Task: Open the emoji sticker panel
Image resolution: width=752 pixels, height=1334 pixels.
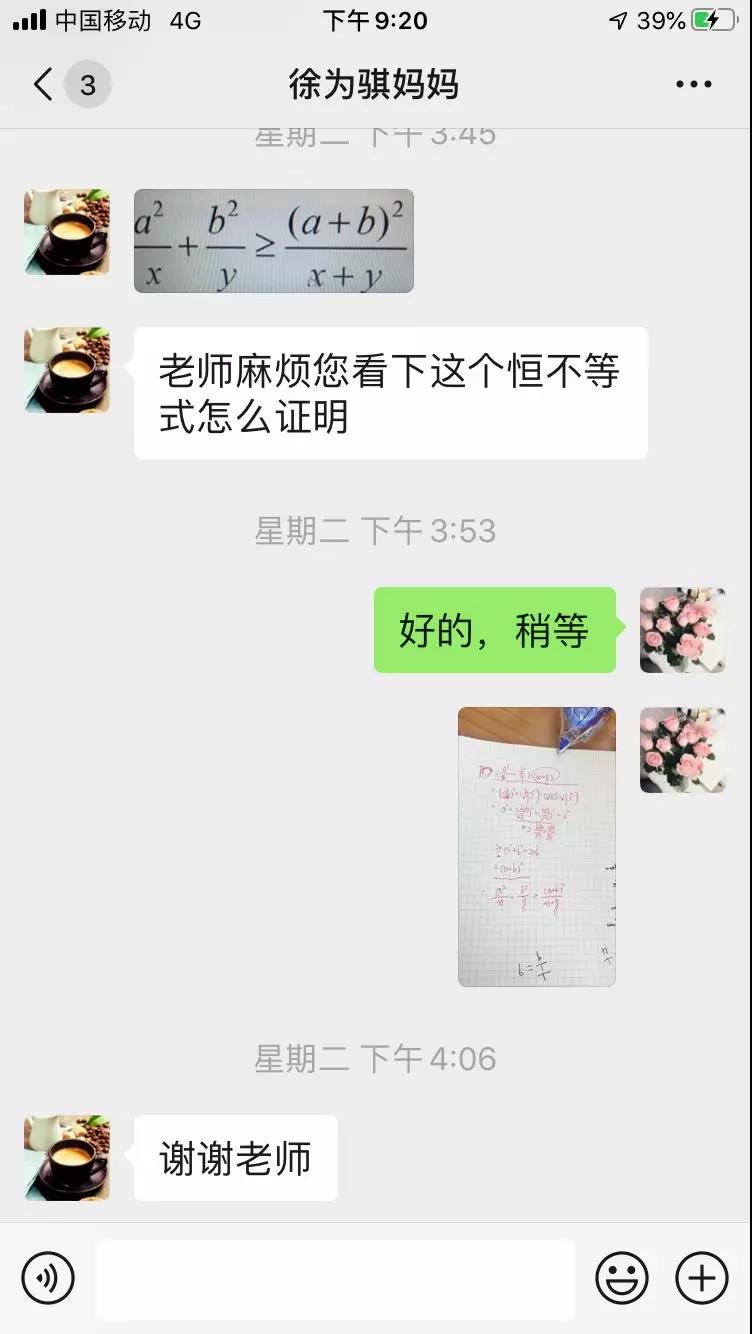Action: pyautogui.click(x=621, y=1278)
